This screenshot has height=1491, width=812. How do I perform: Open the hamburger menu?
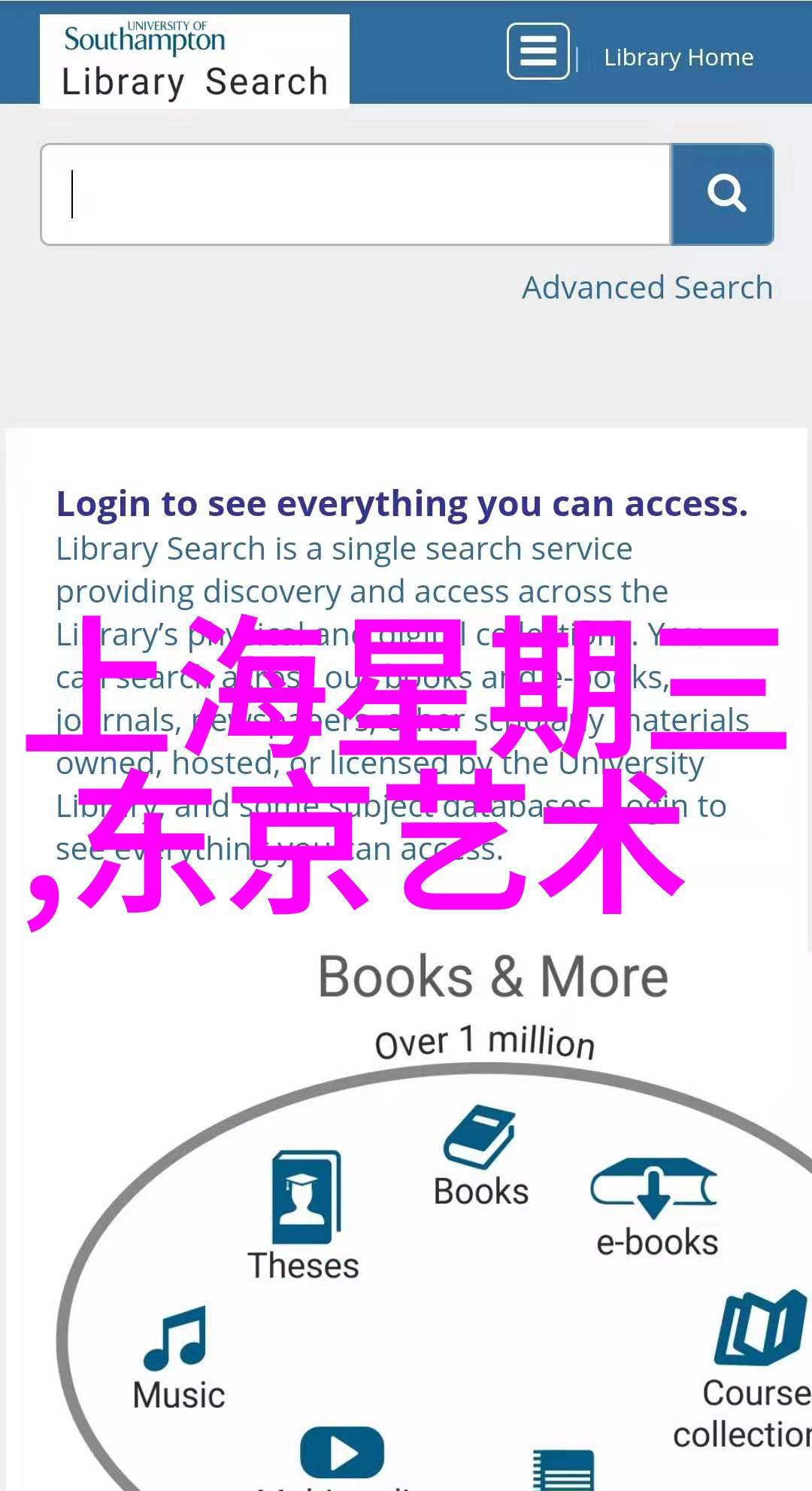click(538, 52)
